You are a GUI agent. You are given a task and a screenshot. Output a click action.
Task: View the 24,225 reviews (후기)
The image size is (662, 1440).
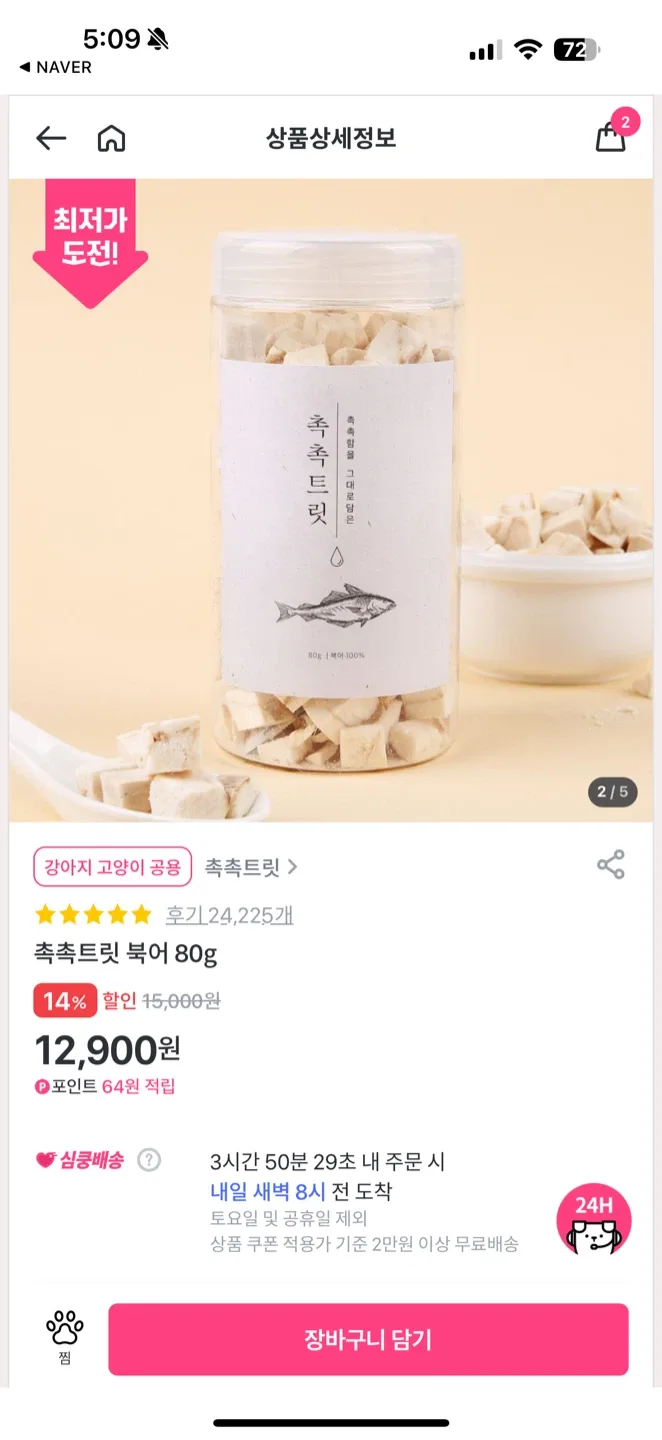[x=229, y=914]
